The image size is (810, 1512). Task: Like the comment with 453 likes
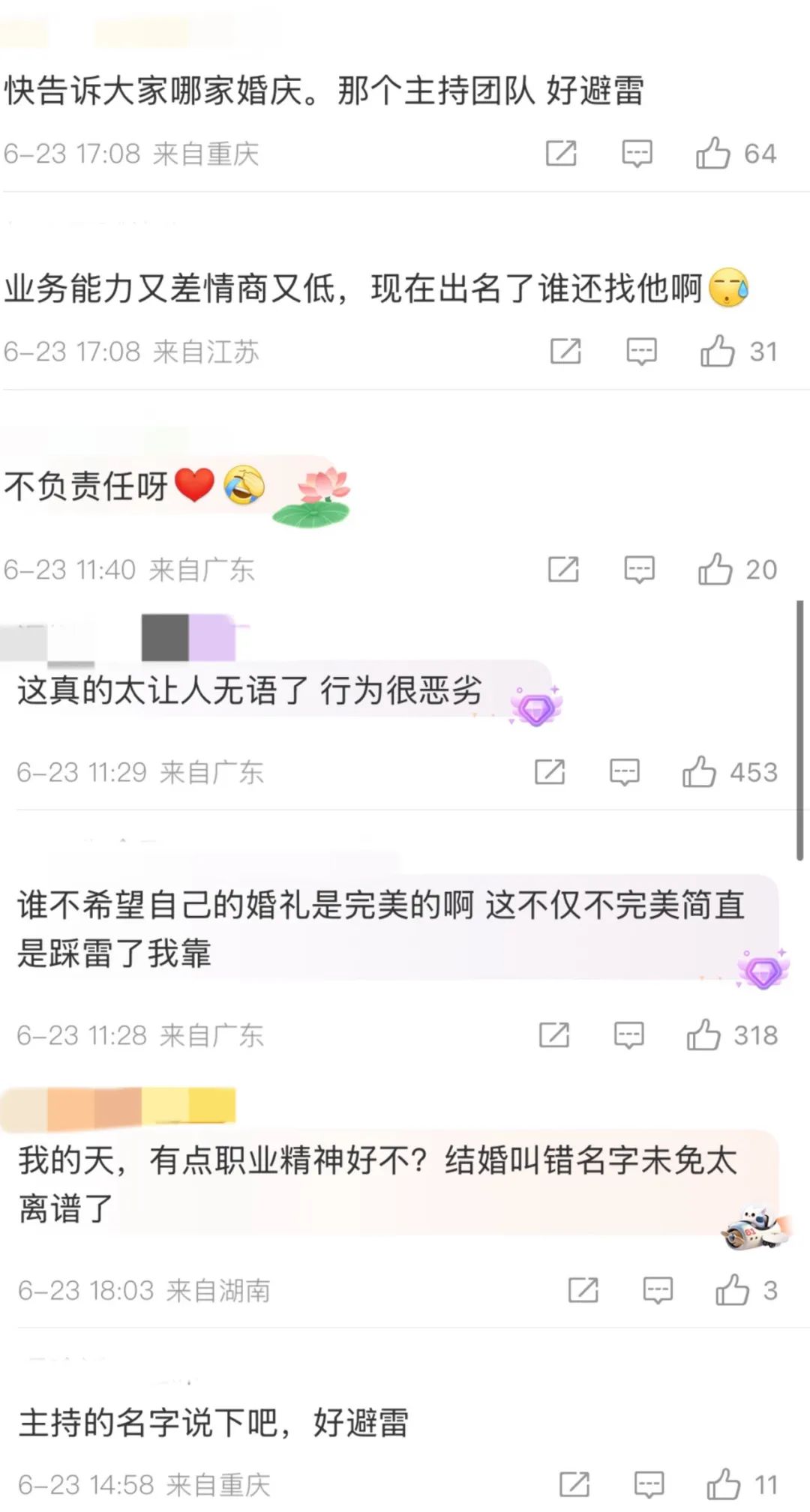[699, 771]
